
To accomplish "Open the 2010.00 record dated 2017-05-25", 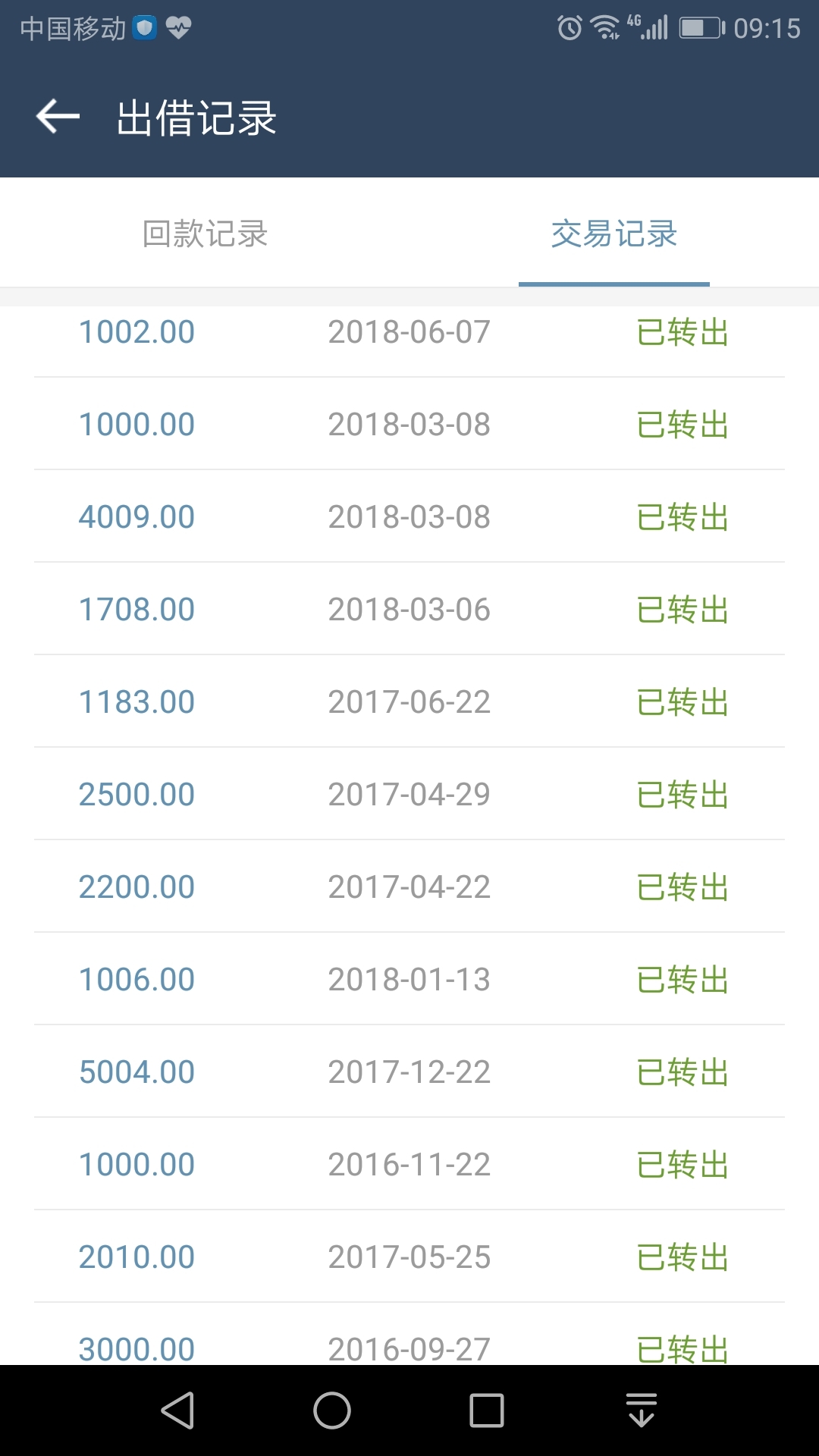I will (409, 1257).
